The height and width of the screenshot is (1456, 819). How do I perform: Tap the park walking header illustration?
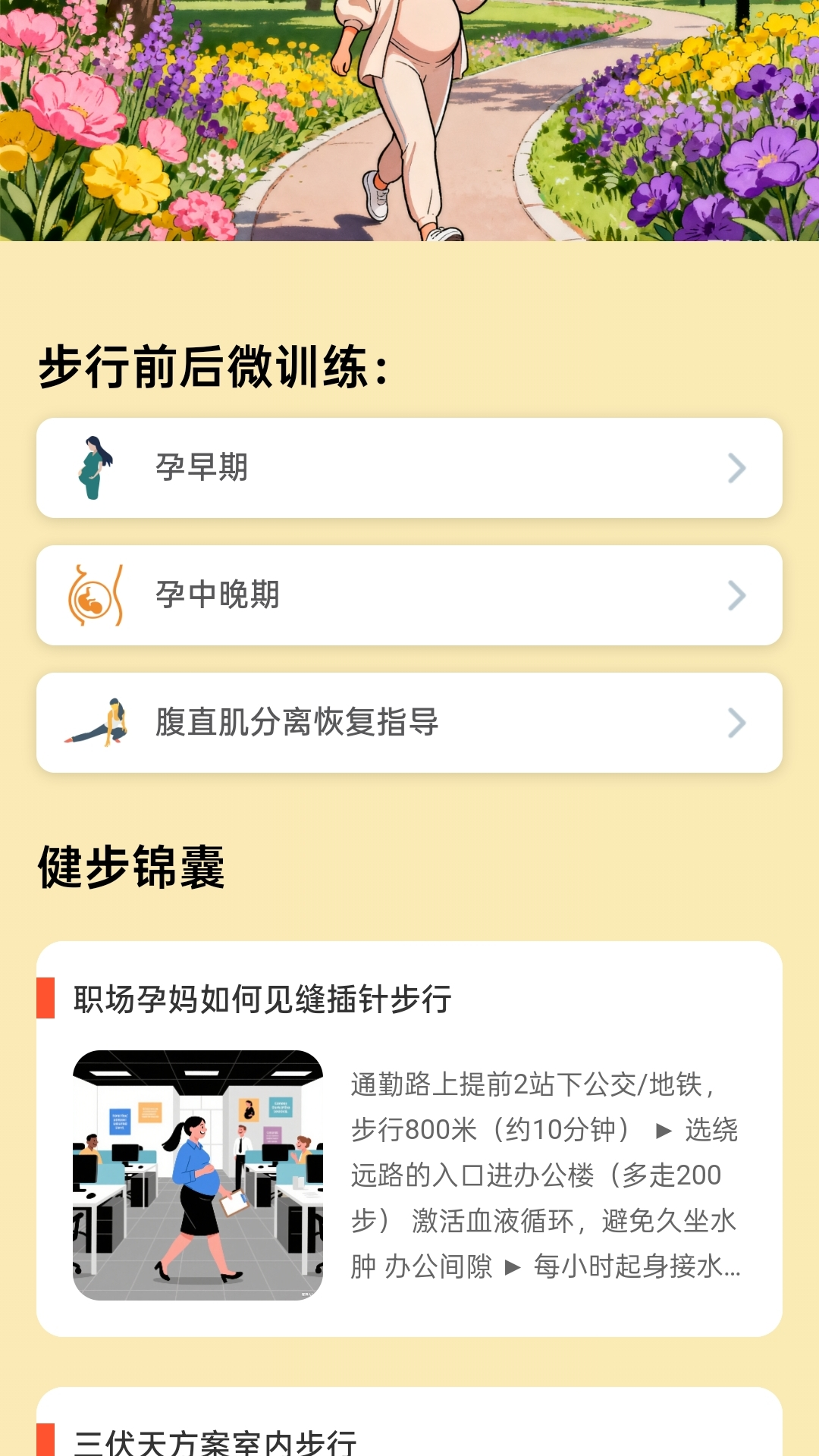pos(409,121)
